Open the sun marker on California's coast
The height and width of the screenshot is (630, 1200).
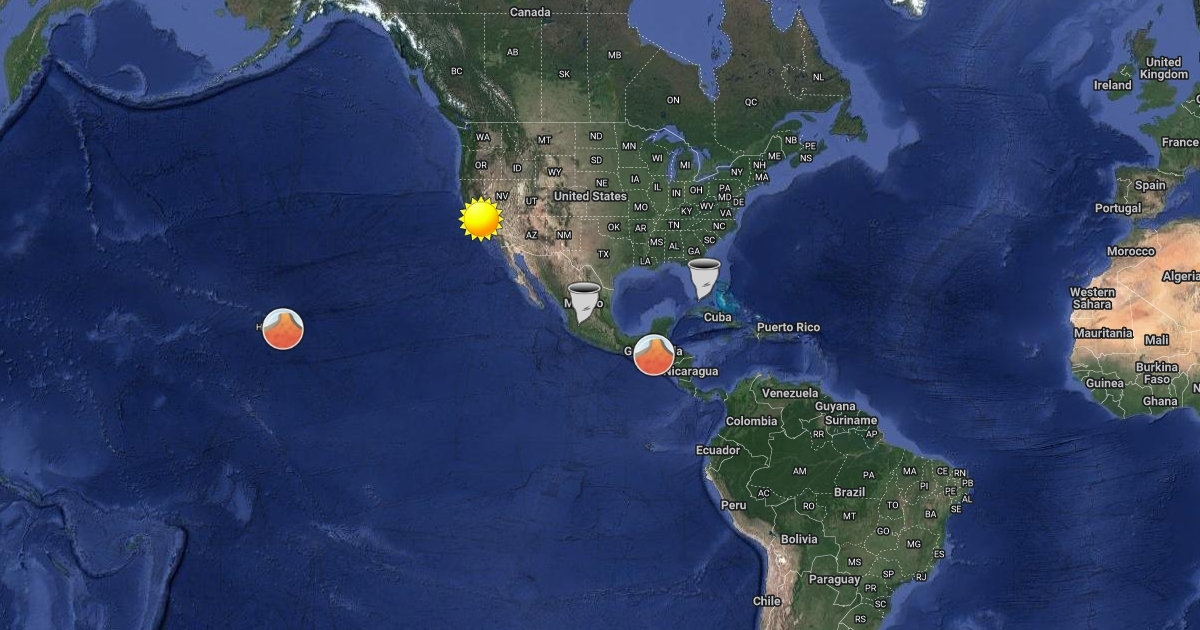click(480, 219)
